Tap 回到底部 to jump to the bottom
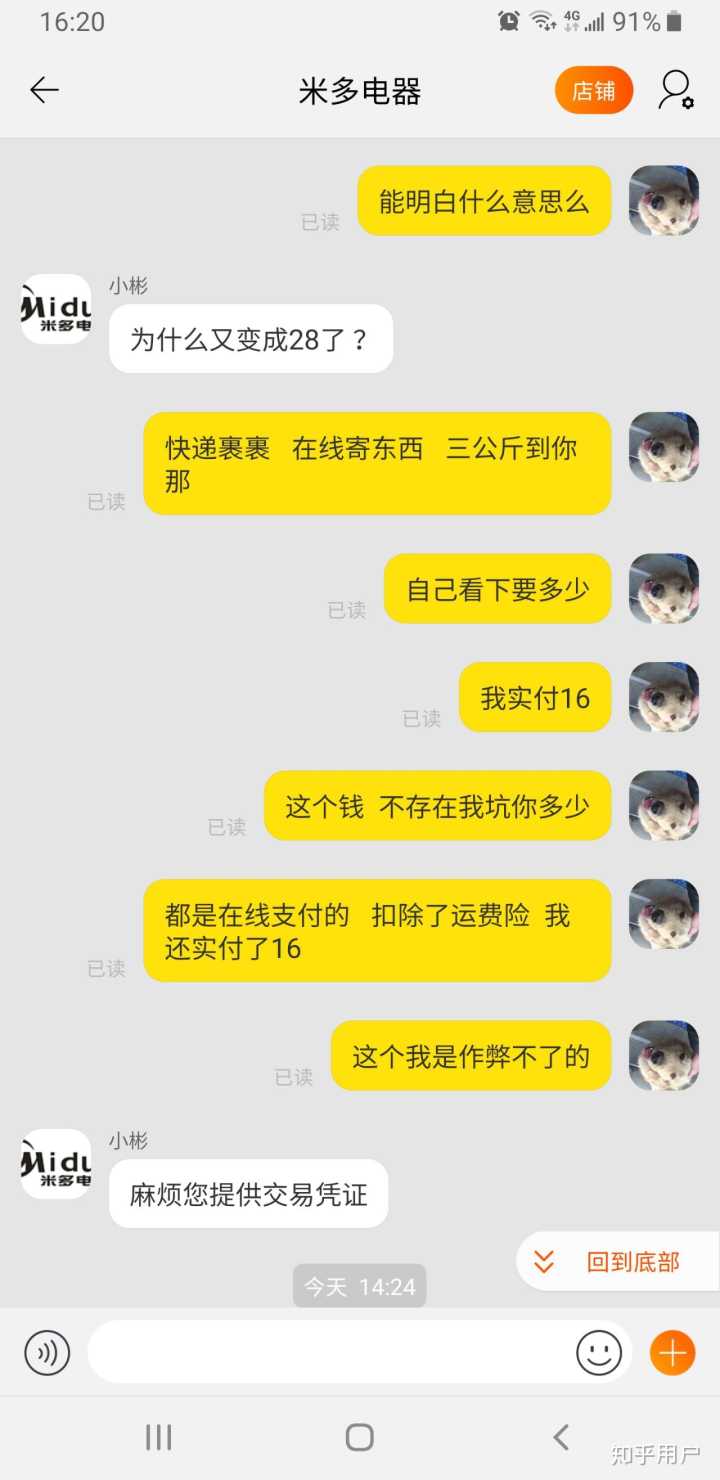This screenshot has height=1480, width=720. click(x=618, y=1262)
